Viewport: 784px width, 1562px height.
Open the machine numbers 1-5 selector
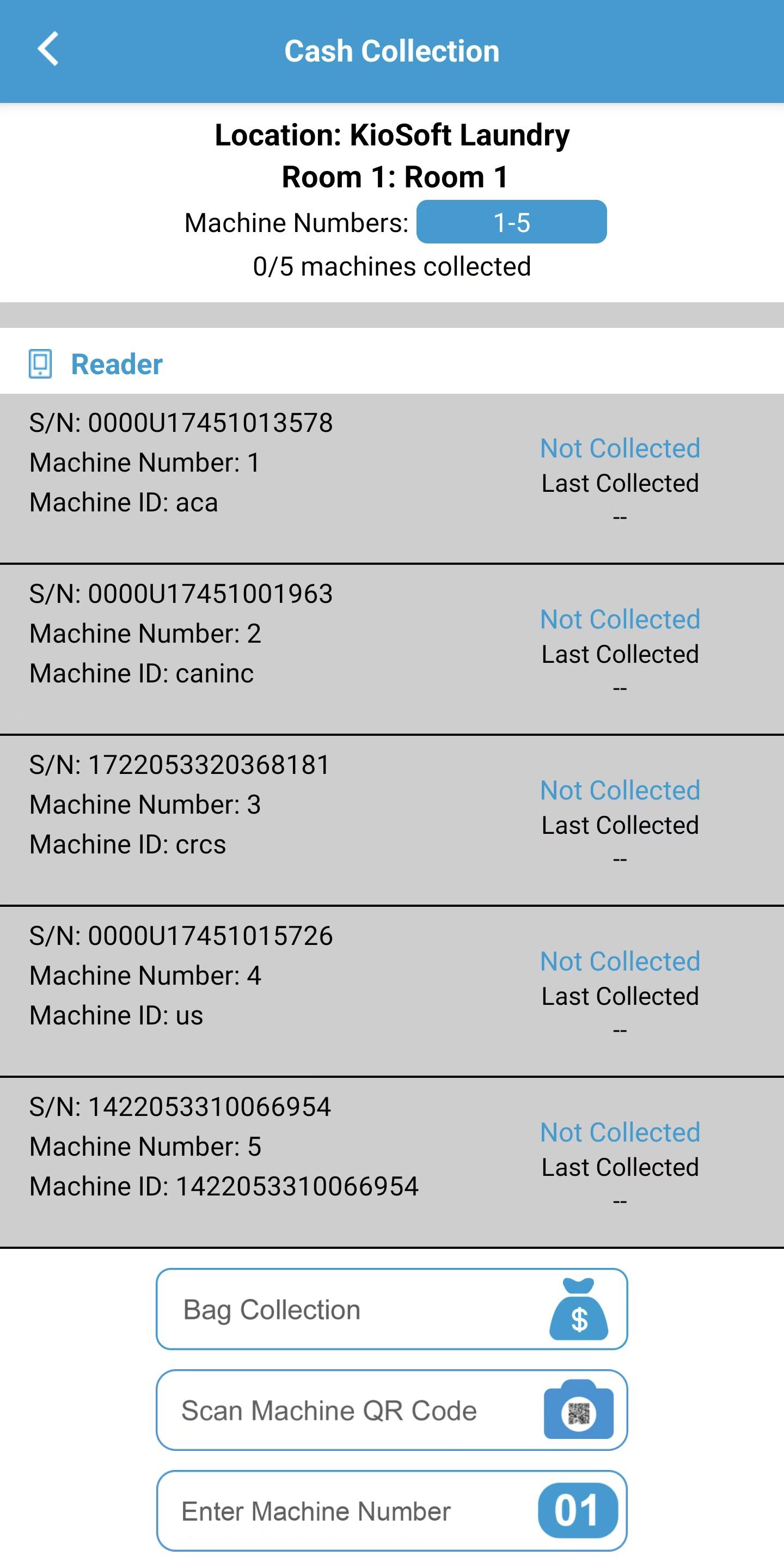[x=511, y=222]
